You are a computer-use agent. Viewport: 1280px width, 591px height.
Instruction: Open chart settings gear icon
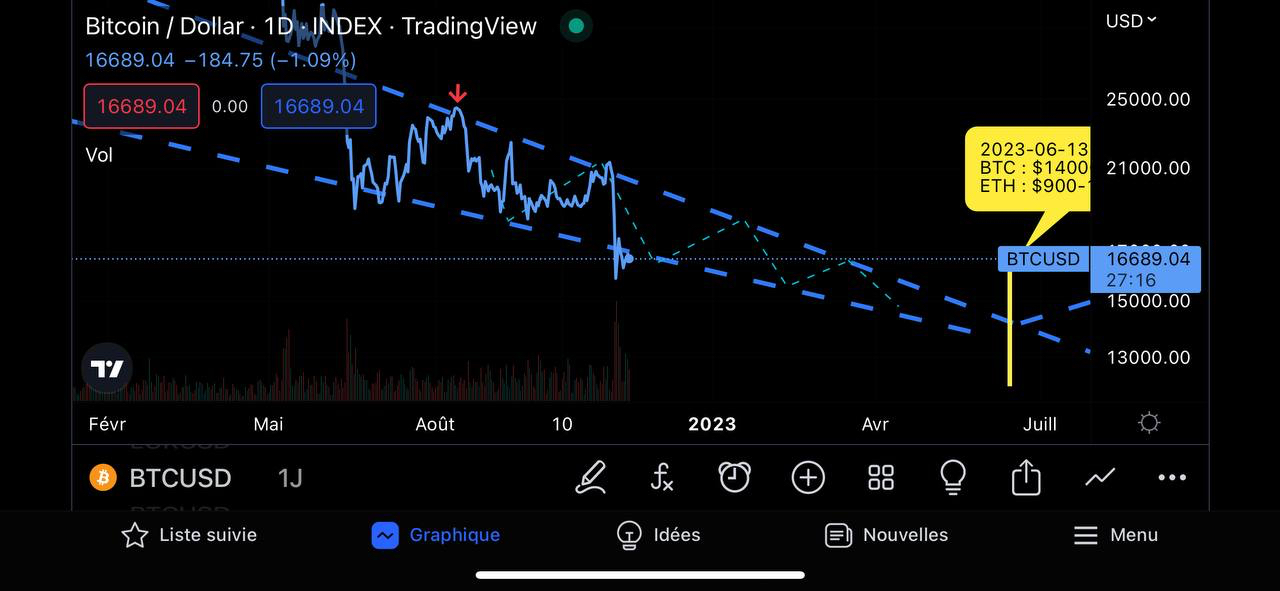1149,423
